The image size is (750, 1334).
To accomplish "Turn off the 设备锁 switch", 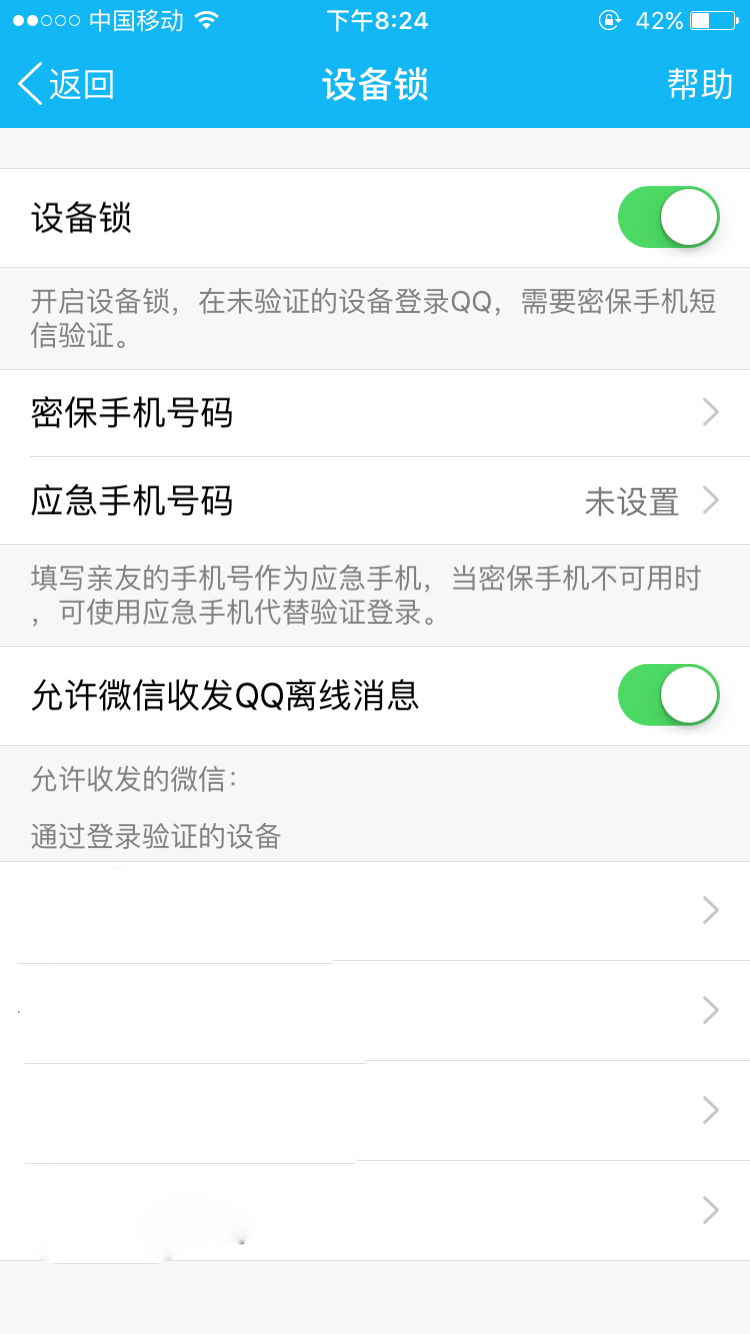I will (669, 217).
